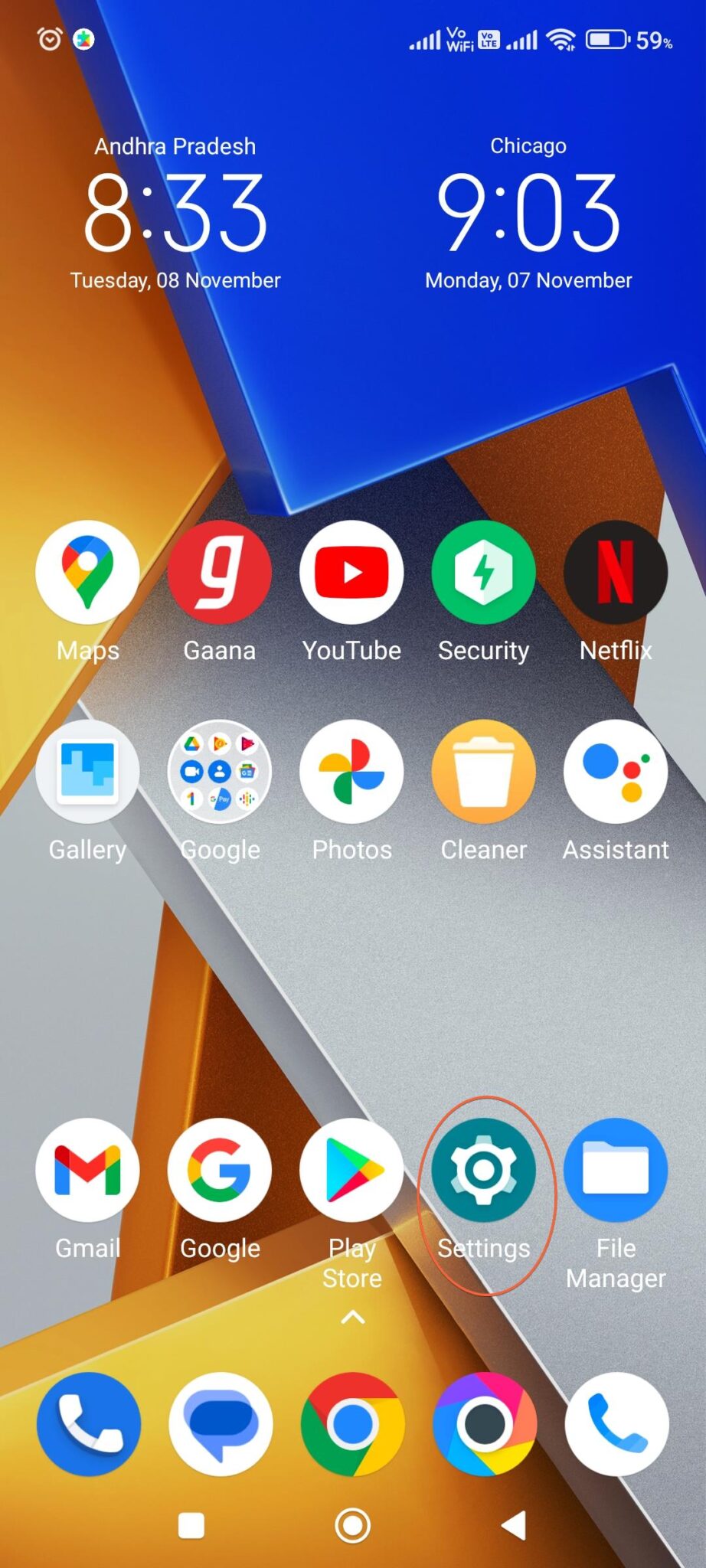Screen dimensions: 706x1568
Task: Launch the Play Store
Action: coord(351,1169)
